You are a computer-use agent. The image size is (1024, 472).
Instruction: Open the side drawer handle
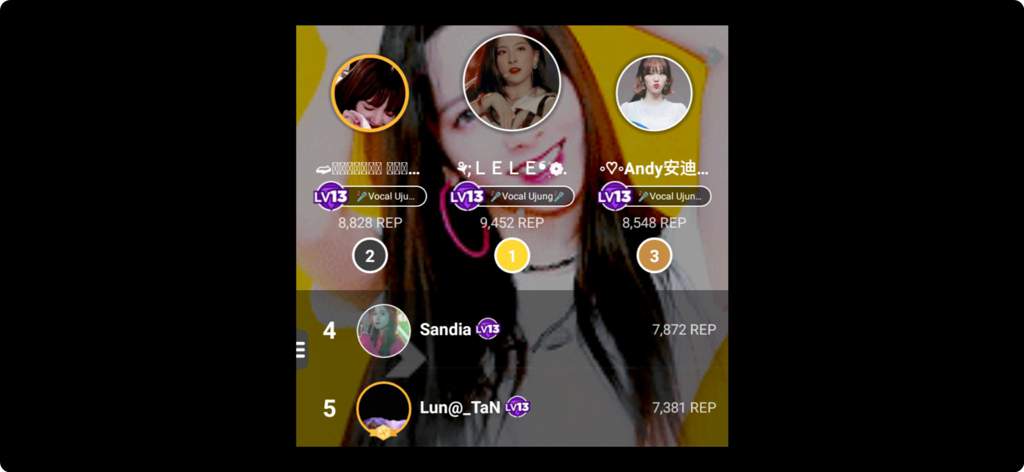tap(301, 349)
